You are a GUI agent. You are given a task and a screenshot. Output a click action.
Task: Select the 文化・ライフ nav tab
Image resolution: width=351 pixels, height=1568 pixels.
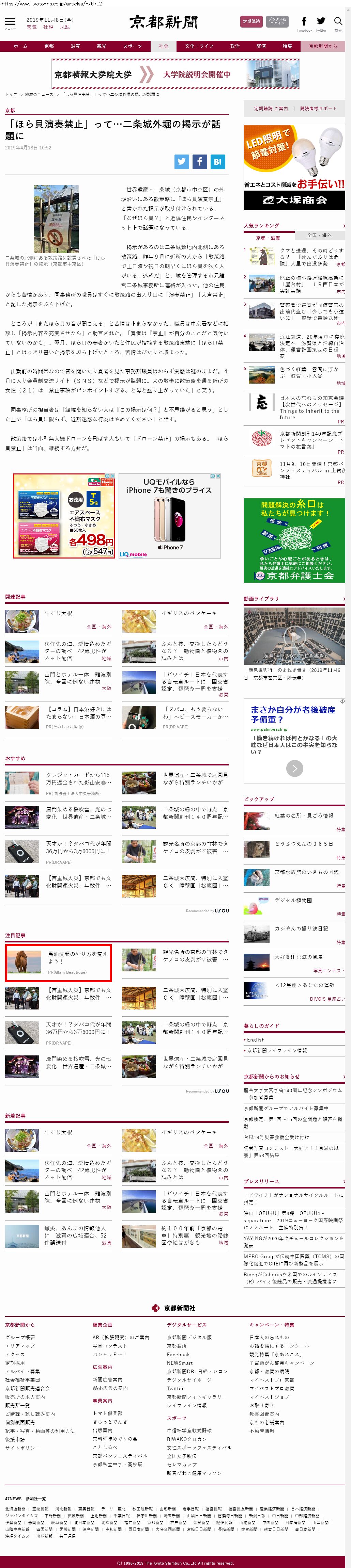click(x=199, y=46)
